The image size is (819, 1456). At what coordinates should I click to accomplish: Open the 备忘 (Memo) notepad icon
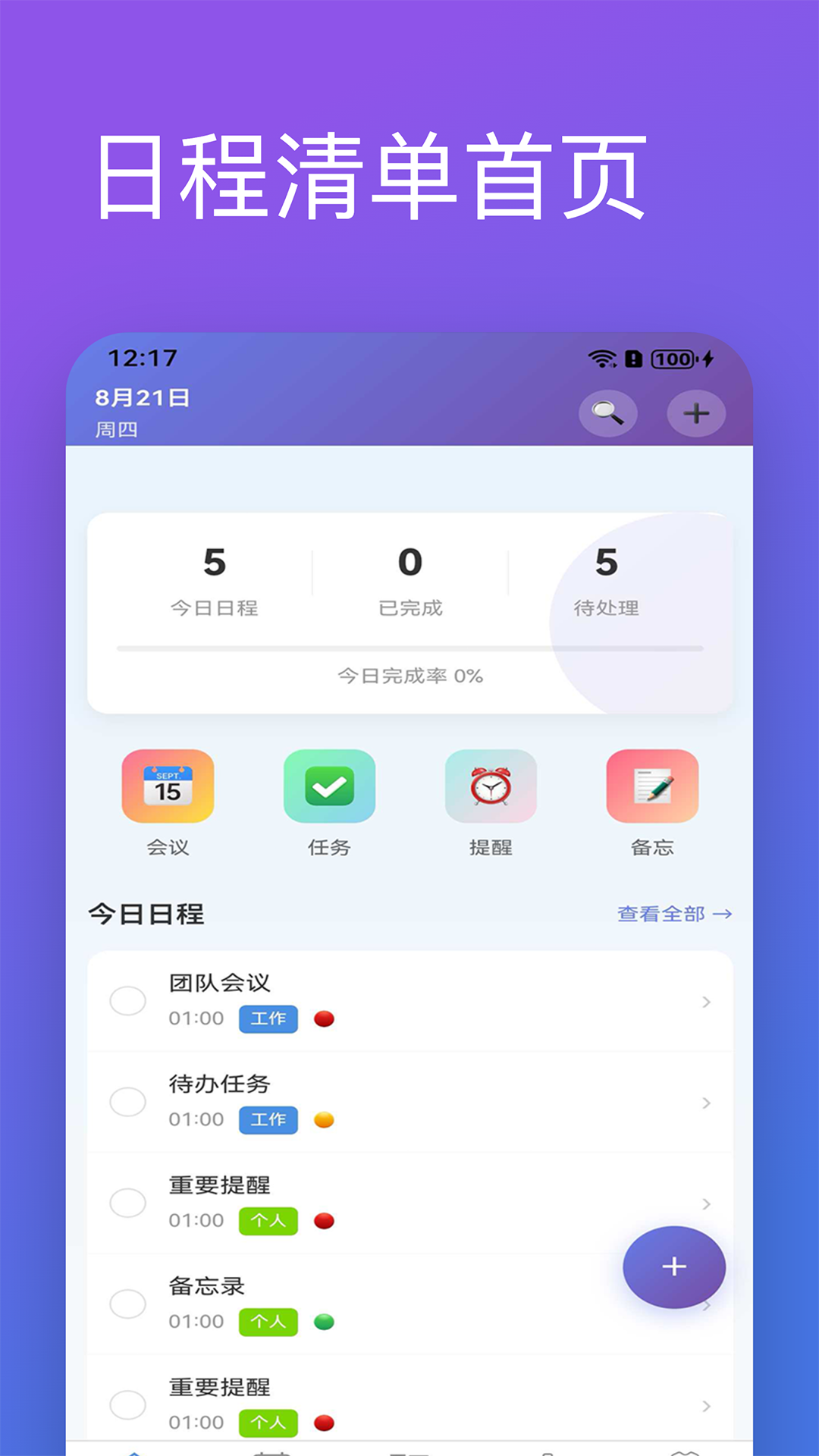tap(651, 786)
